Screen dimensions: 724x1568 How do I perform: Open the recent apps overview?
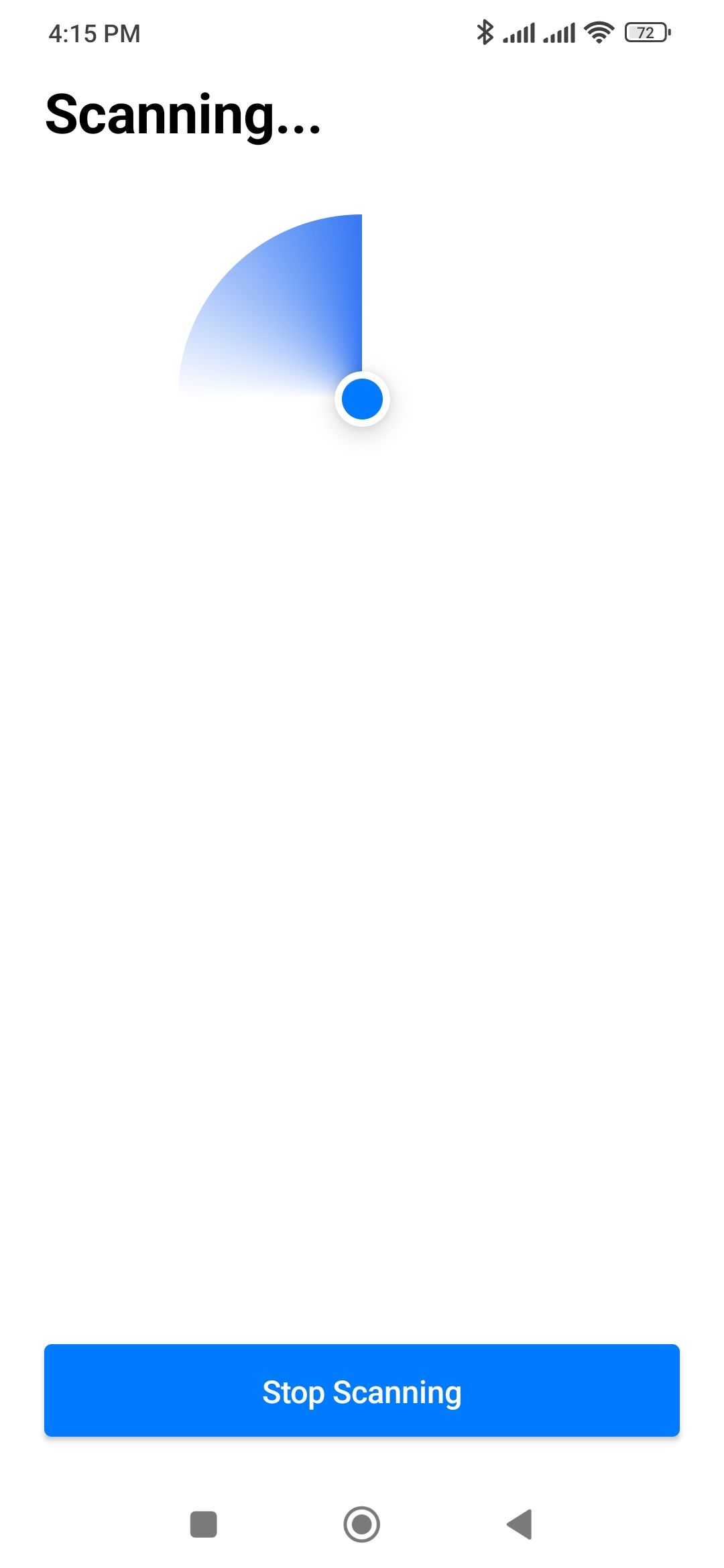[204, 1524]
